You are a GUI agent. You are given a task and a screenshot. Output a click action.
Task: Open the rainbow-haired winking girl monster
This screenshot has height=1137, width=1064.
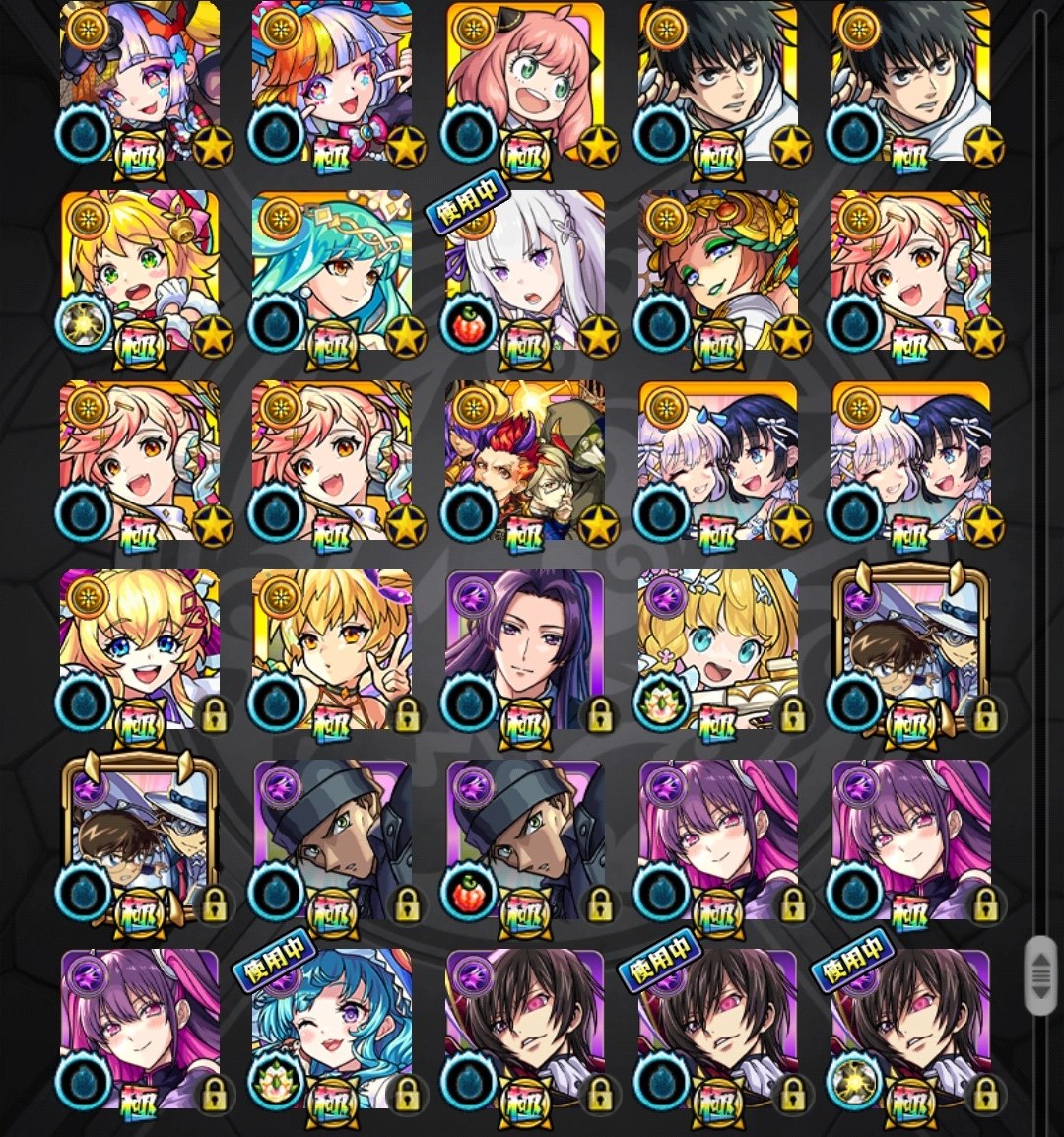(332, 82)
